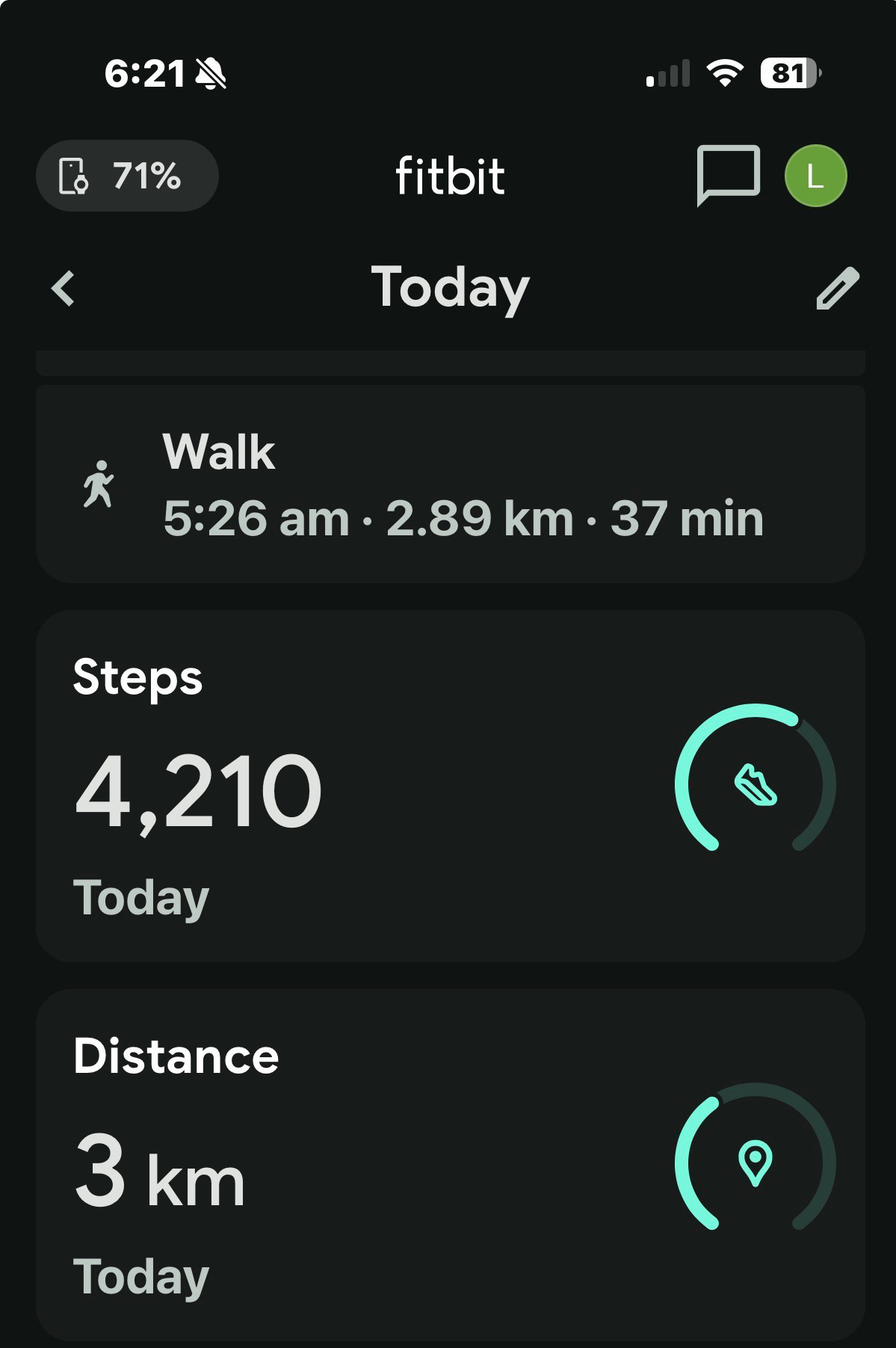Image resolution: width=896 pixels, height=1348 pixels.
Task: Open the 5:26 am Walk activity
Action: (450, 484)
